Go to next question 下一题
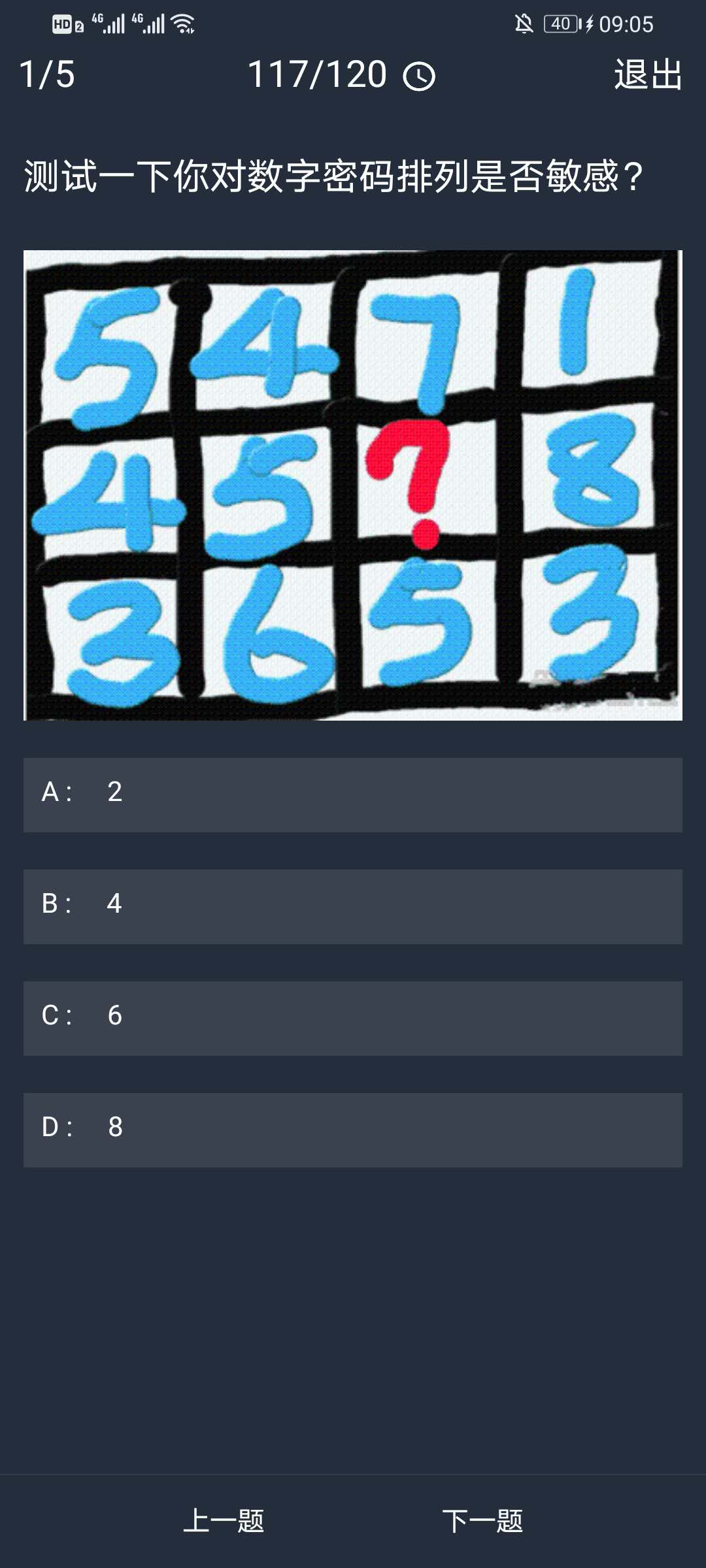 [x=482, y=1521]
